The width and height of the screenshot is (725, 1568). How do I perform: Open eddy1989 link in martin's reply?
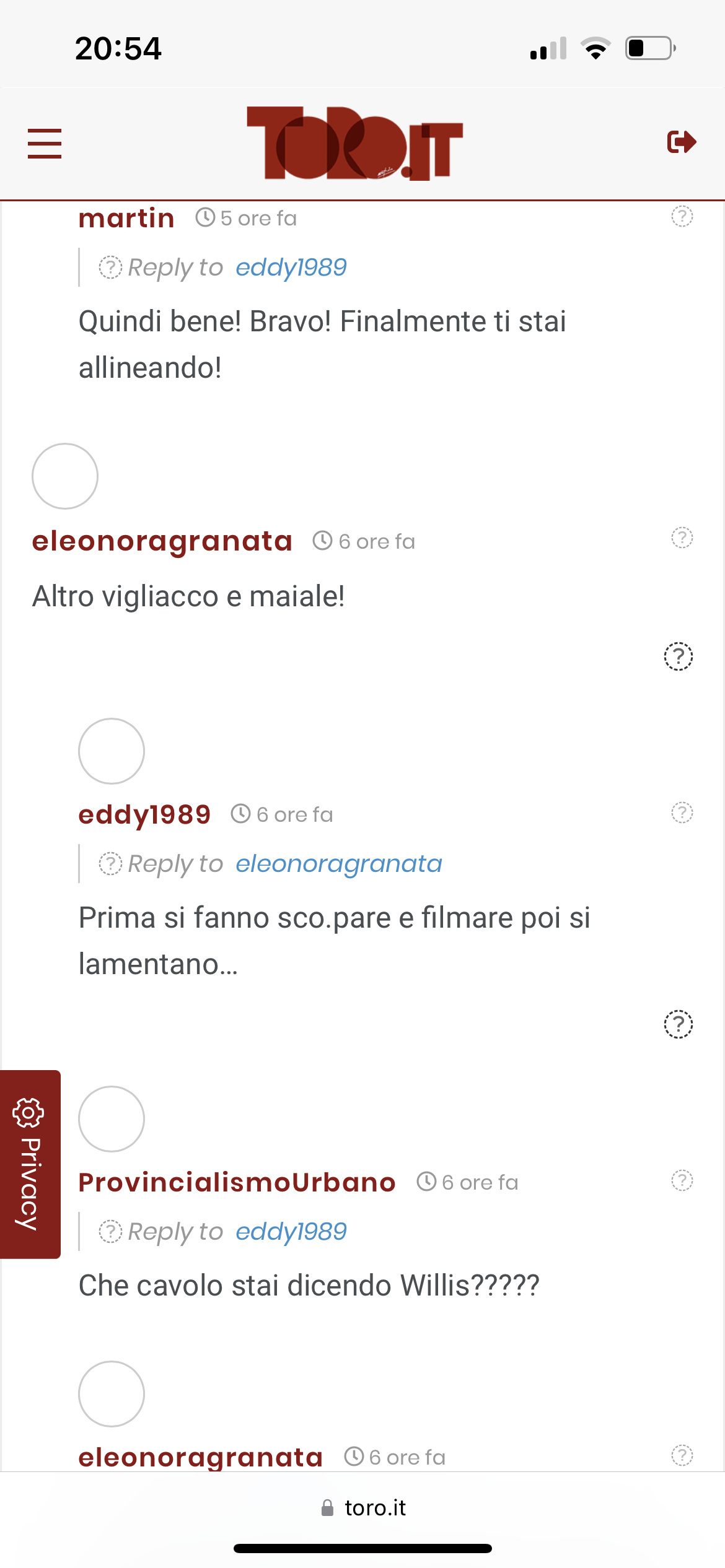pos(291,268)
